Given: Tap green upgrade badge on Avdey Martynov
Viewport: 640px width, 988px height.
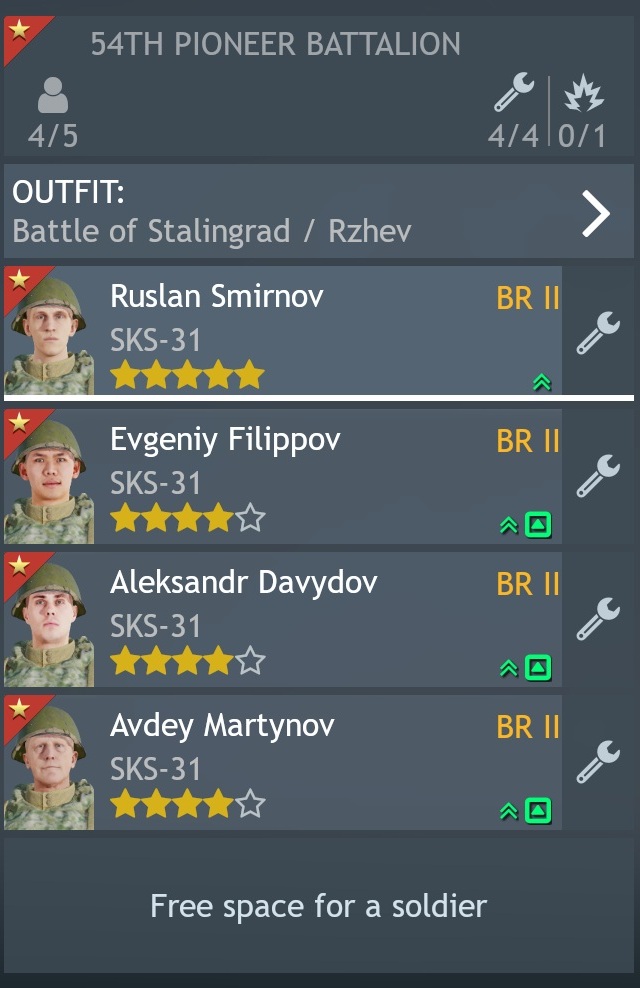Looking at the screenshot, I should 538,810.
